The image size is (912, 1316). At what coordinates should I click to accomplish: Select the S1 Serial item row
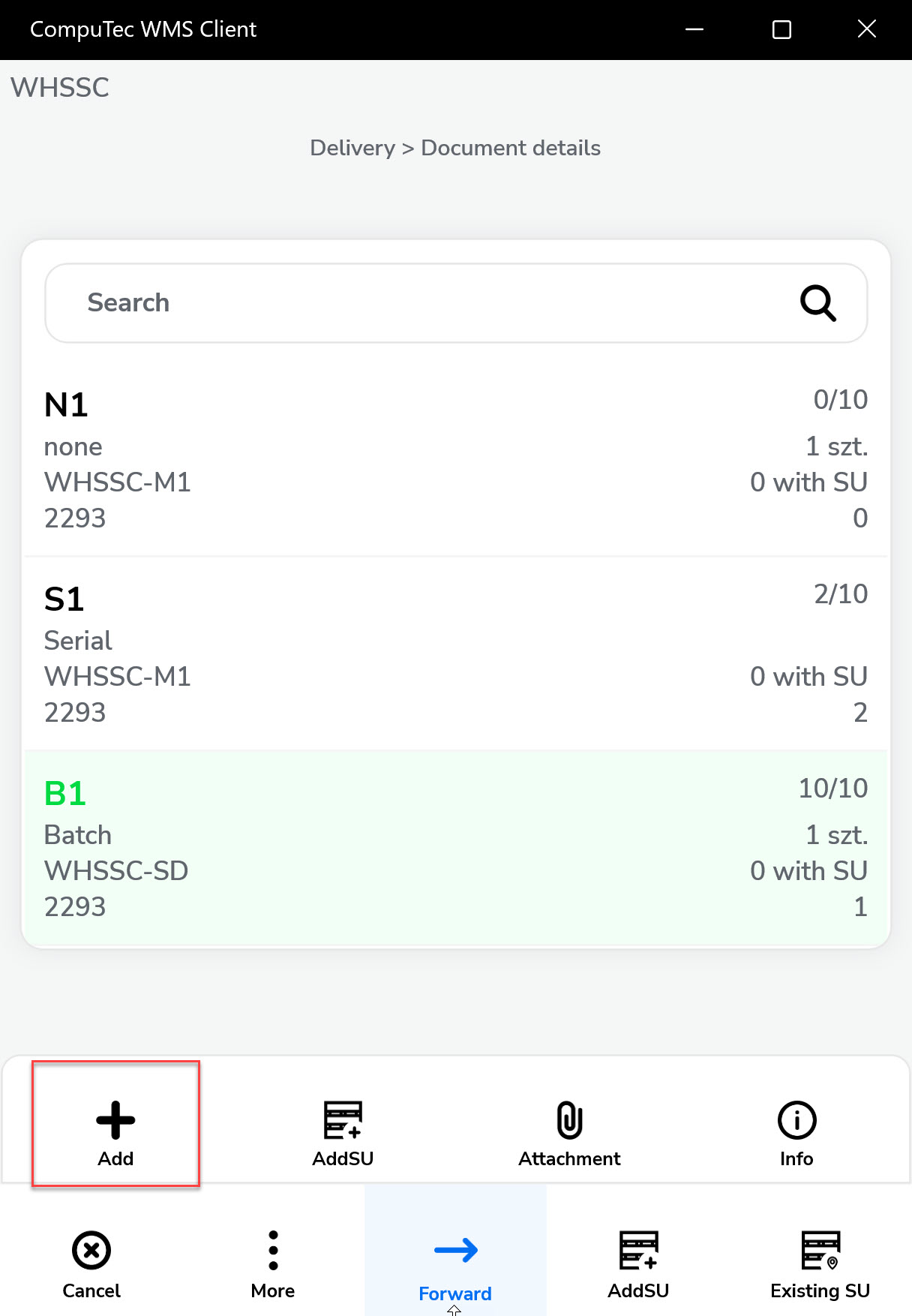click(456, 653)
